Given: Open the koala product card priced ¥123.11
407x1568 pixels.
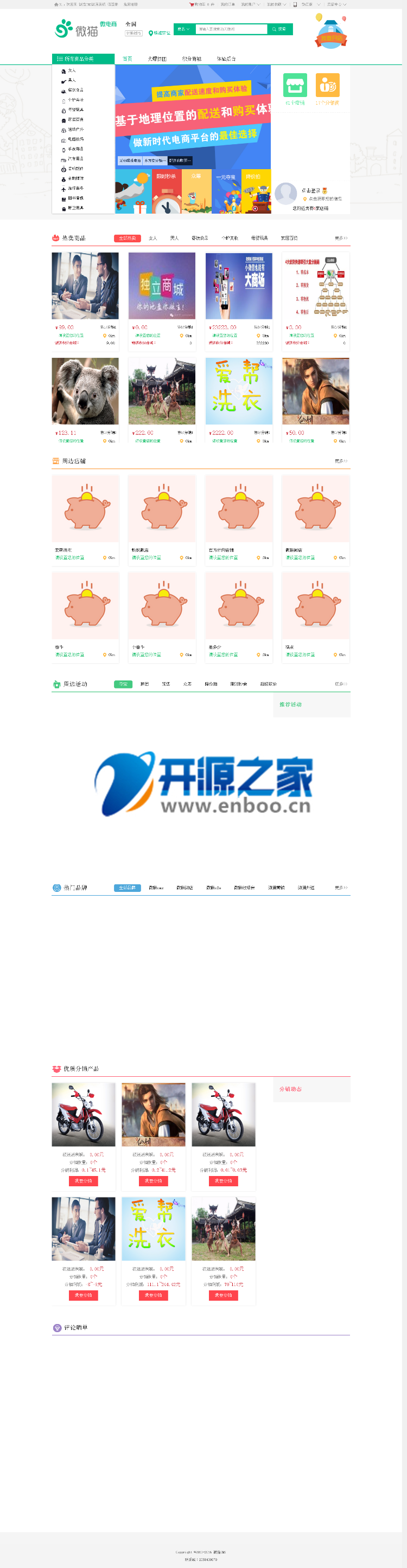Looking at the screenshot, I should tap(85, 391).
